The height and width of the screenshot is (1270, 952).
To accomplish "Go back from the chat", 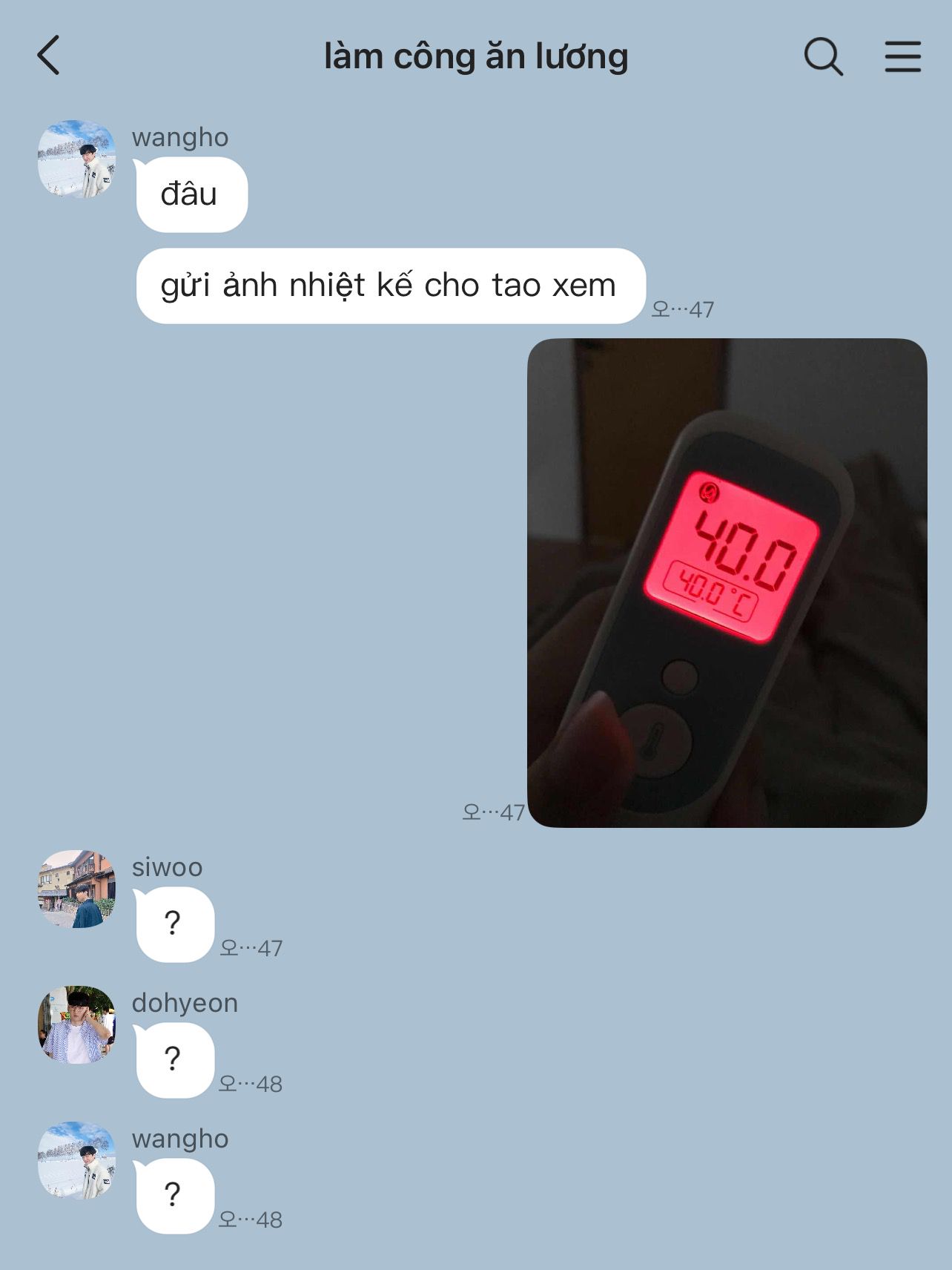I will pyautogui.click(x=49, y=56).
